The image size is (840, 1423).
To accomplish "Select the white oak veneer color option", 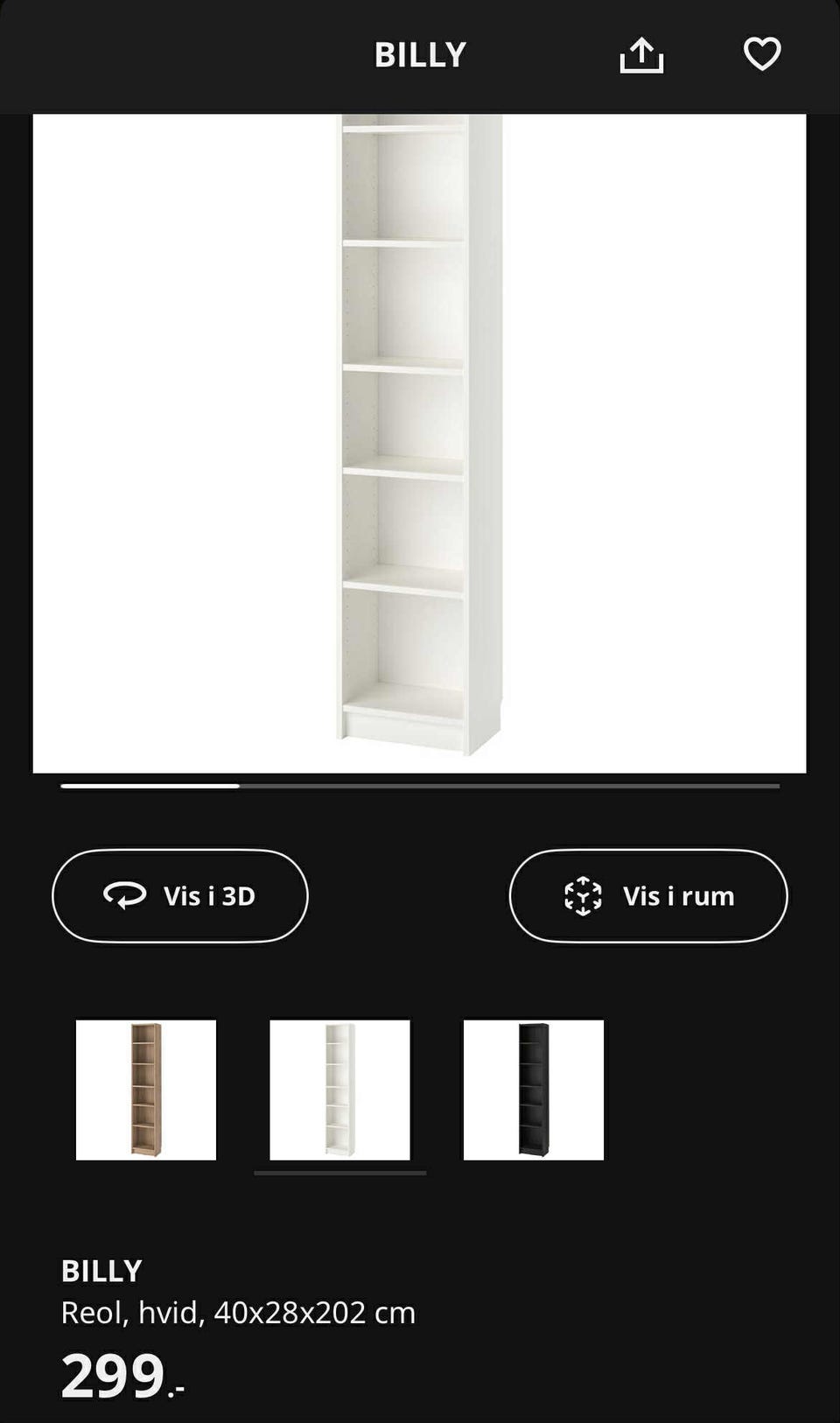I will [146, 1090].
